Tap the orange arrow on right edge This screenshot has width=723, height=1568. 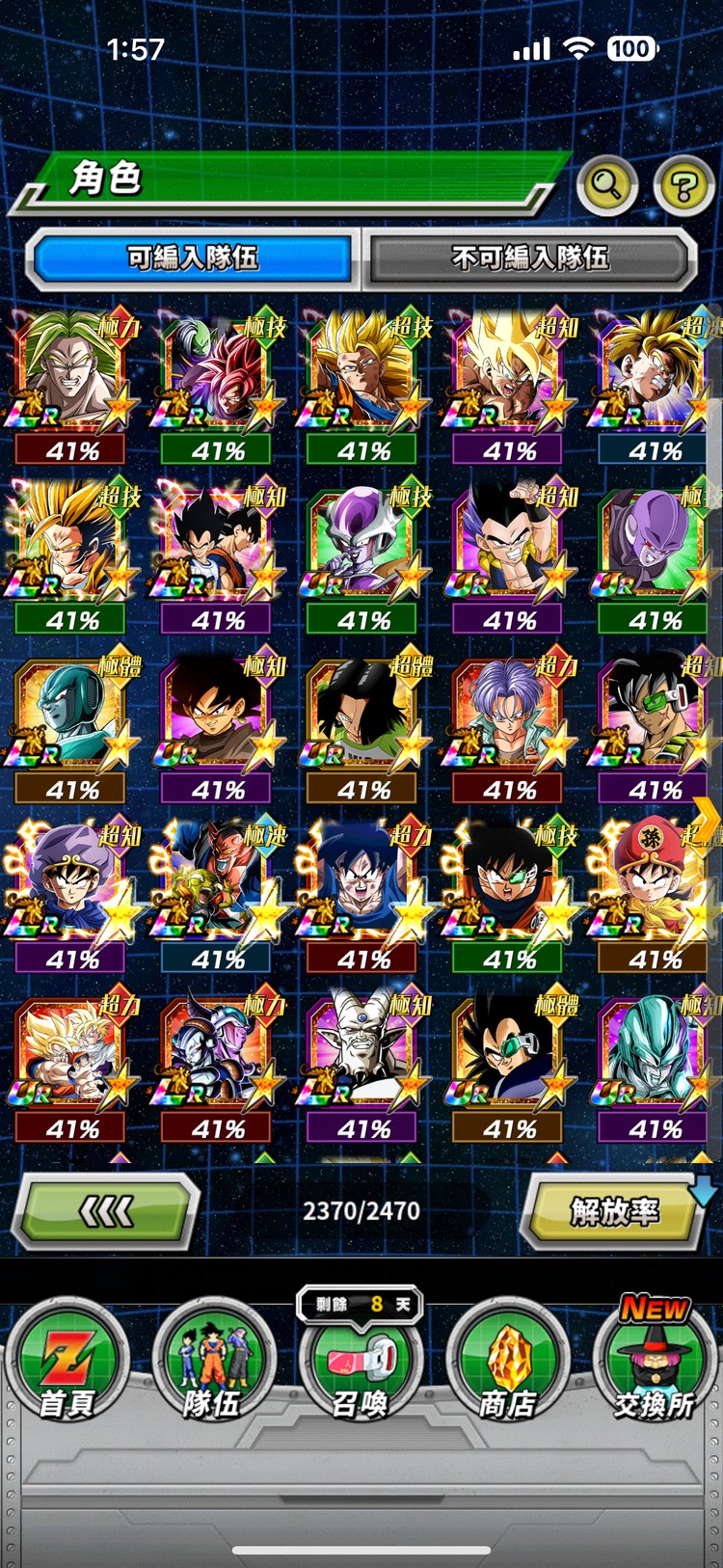(x=707, y=821)
